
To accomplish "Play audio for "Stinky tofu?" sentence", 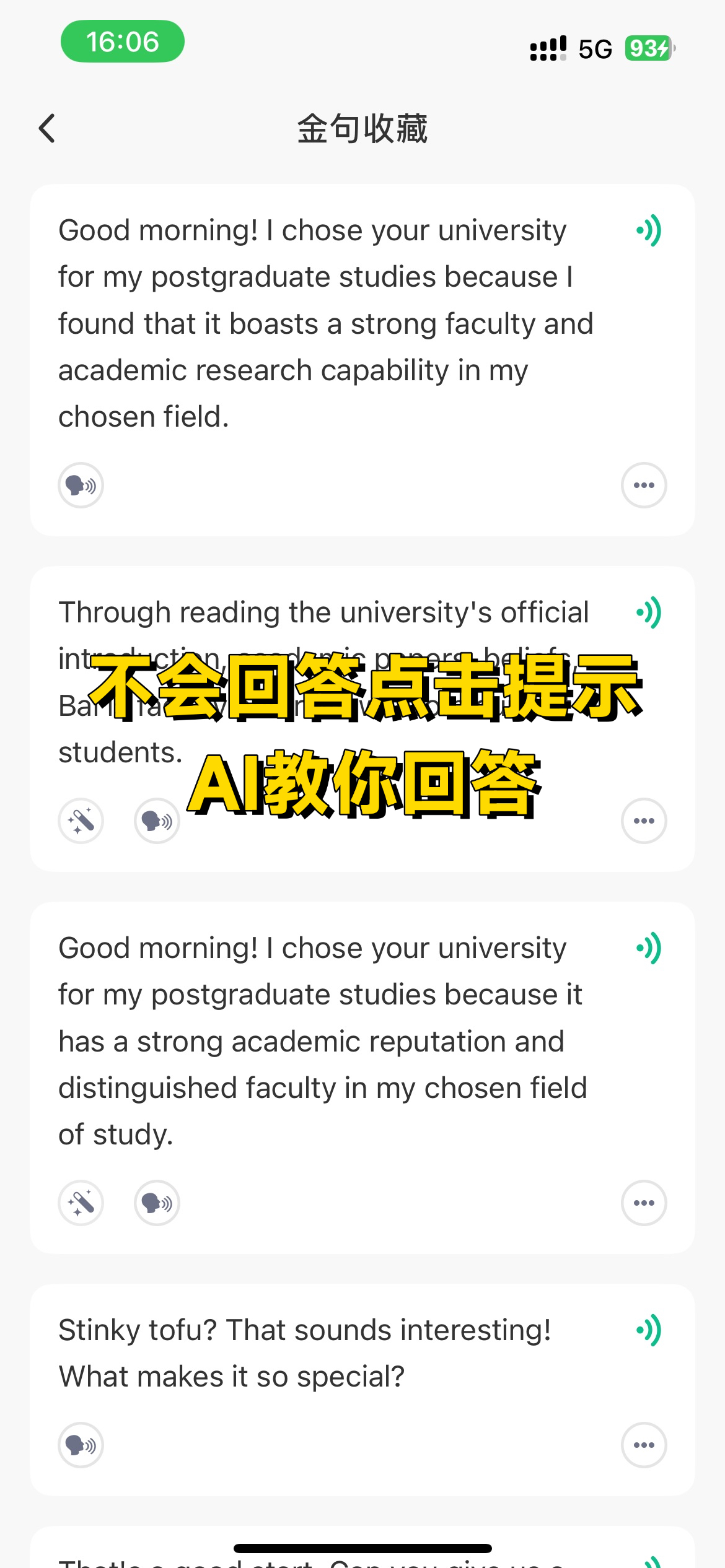I will [x=648, y=1330].
